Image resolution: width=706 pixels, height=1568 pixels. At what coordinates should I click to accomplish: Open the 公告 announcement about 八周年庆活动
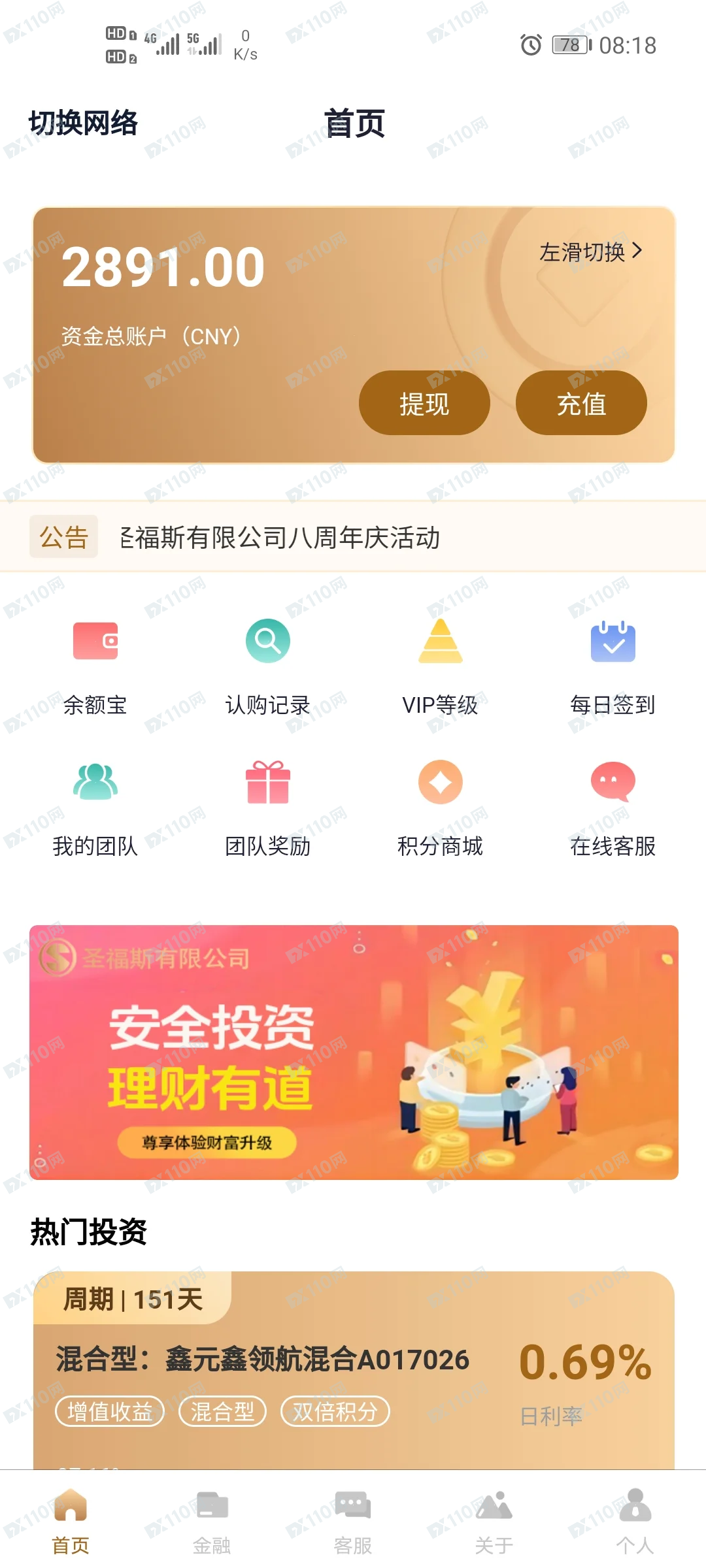click(281, 538)
